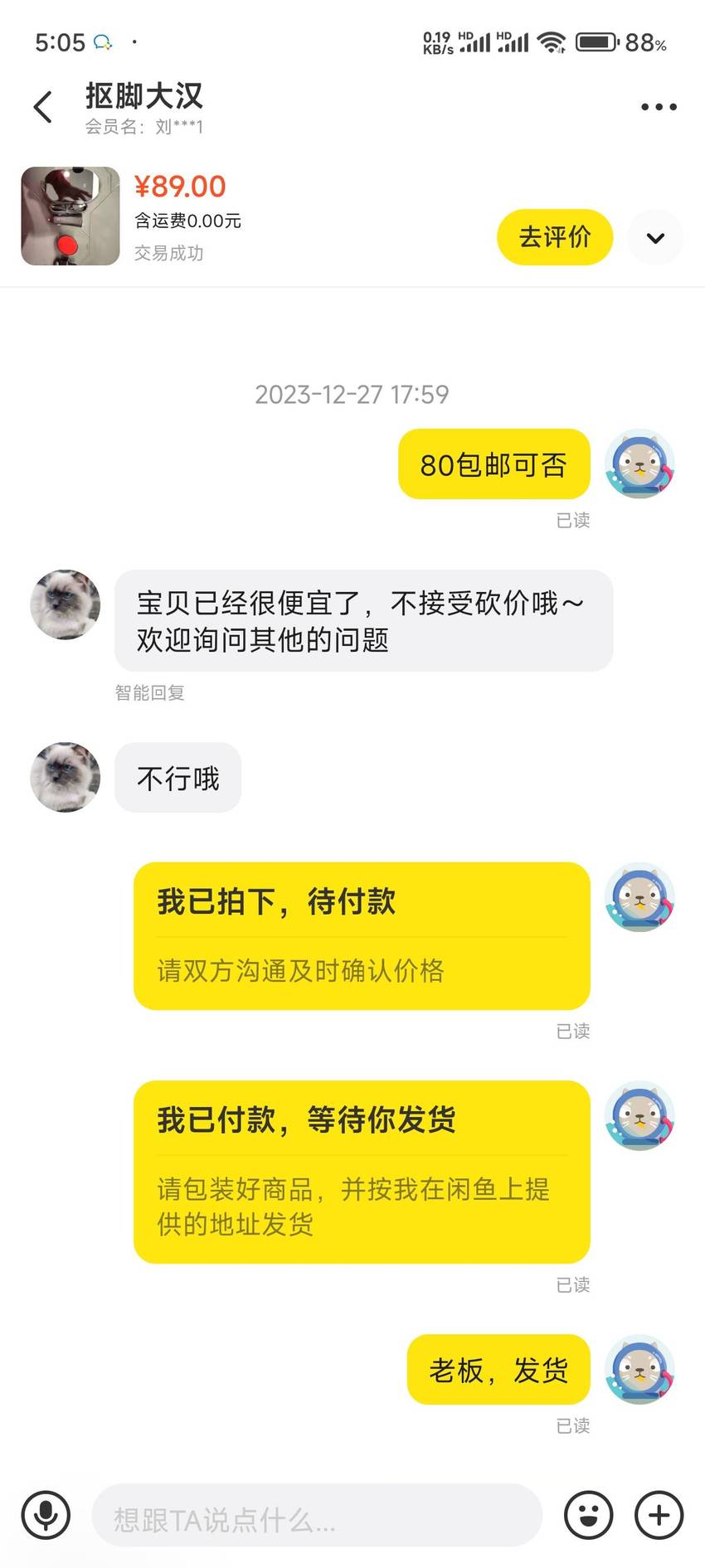View seller's cat avatar beside 不行哦

click(66, 777)
